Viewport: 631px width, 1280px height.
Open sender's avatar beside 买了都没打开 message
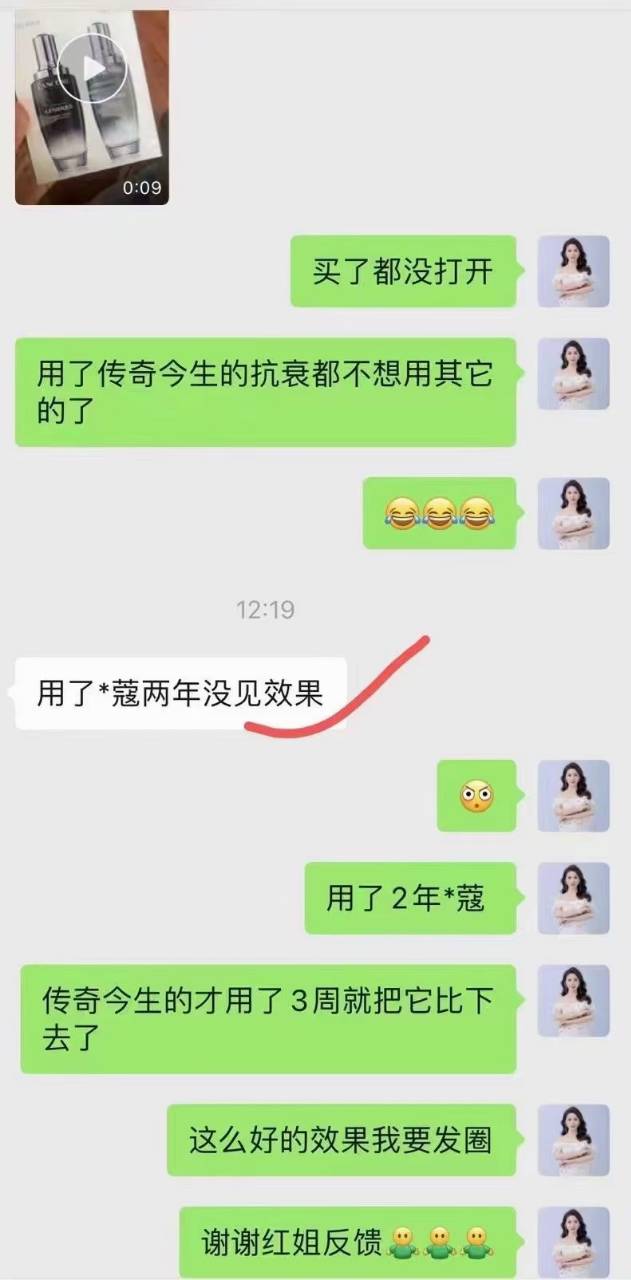click(x=573, y=271)
